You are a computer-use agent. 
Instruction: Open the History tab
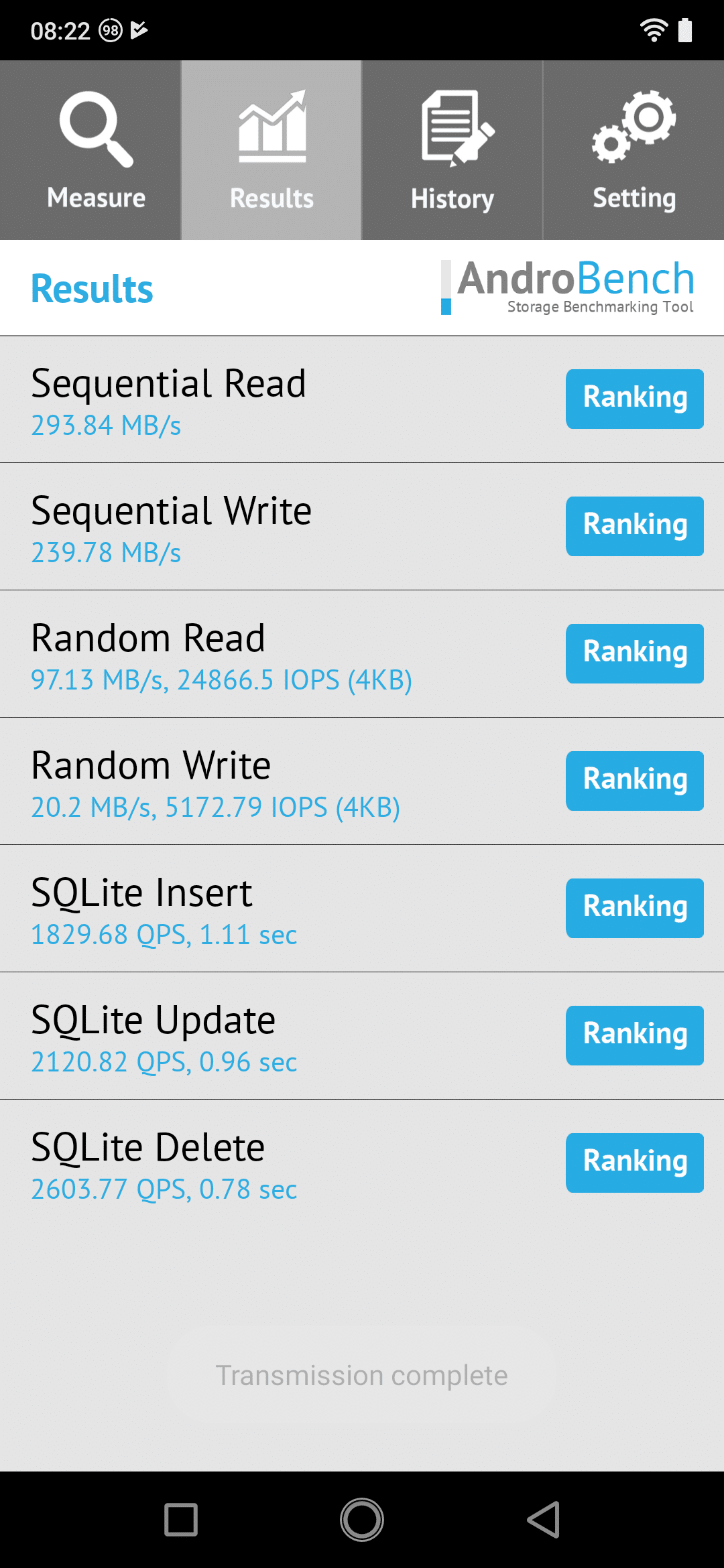[x=452, y=150]
